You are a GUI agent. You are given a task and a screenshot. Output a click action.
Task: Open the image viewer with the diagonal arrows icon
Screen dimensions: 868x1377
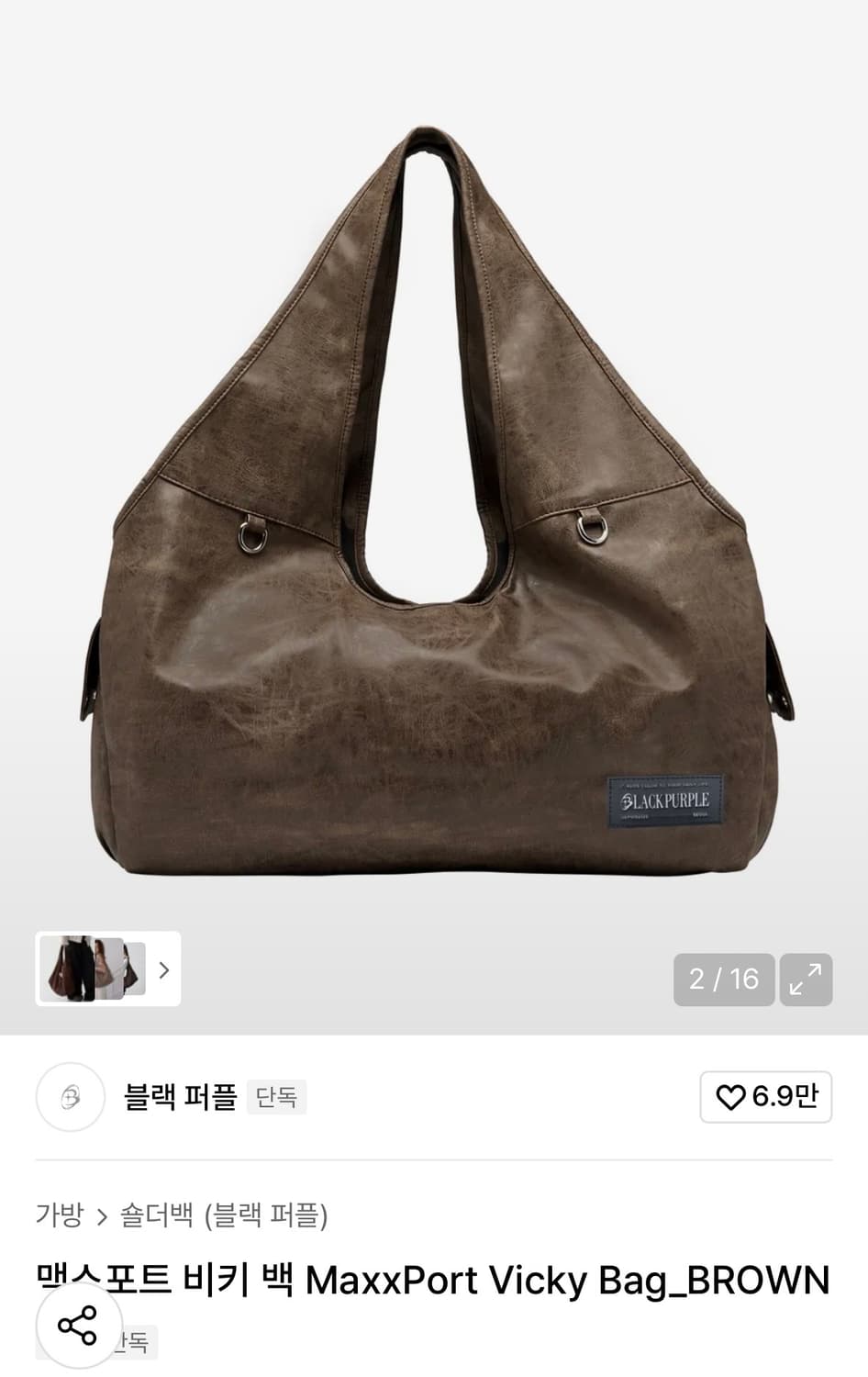tap(806, 980)
